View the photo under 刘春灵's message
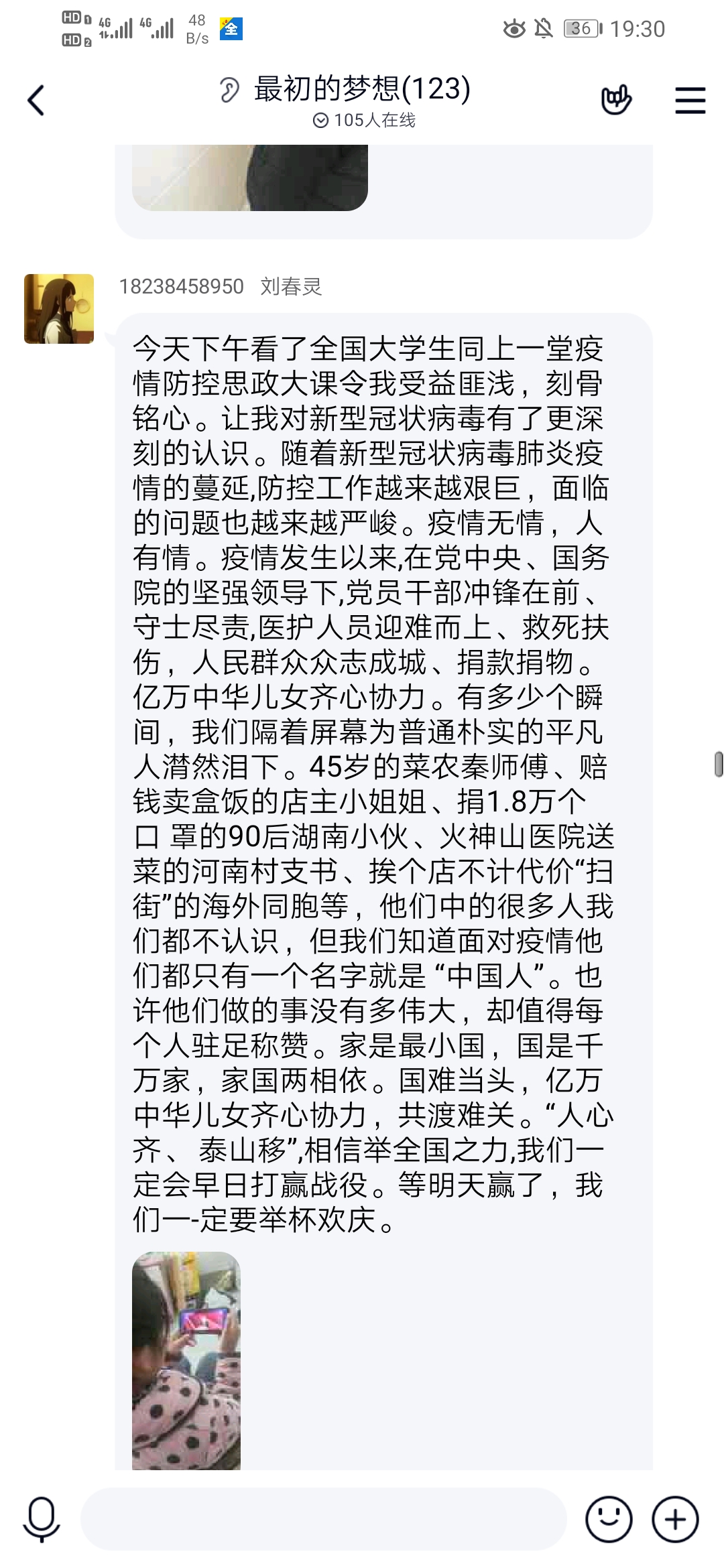Image resolution: width=724 pixels, height=1568 pixels. (x=186, y=1360)
